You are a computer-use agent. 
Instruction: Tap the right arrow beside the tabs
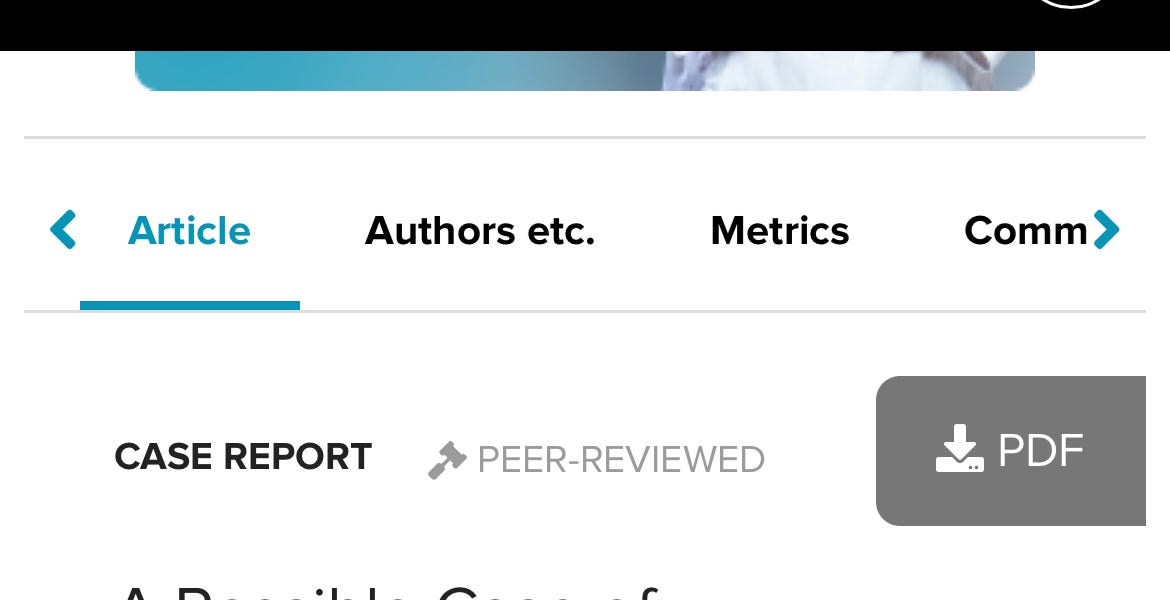click(x=1106, y=230)
